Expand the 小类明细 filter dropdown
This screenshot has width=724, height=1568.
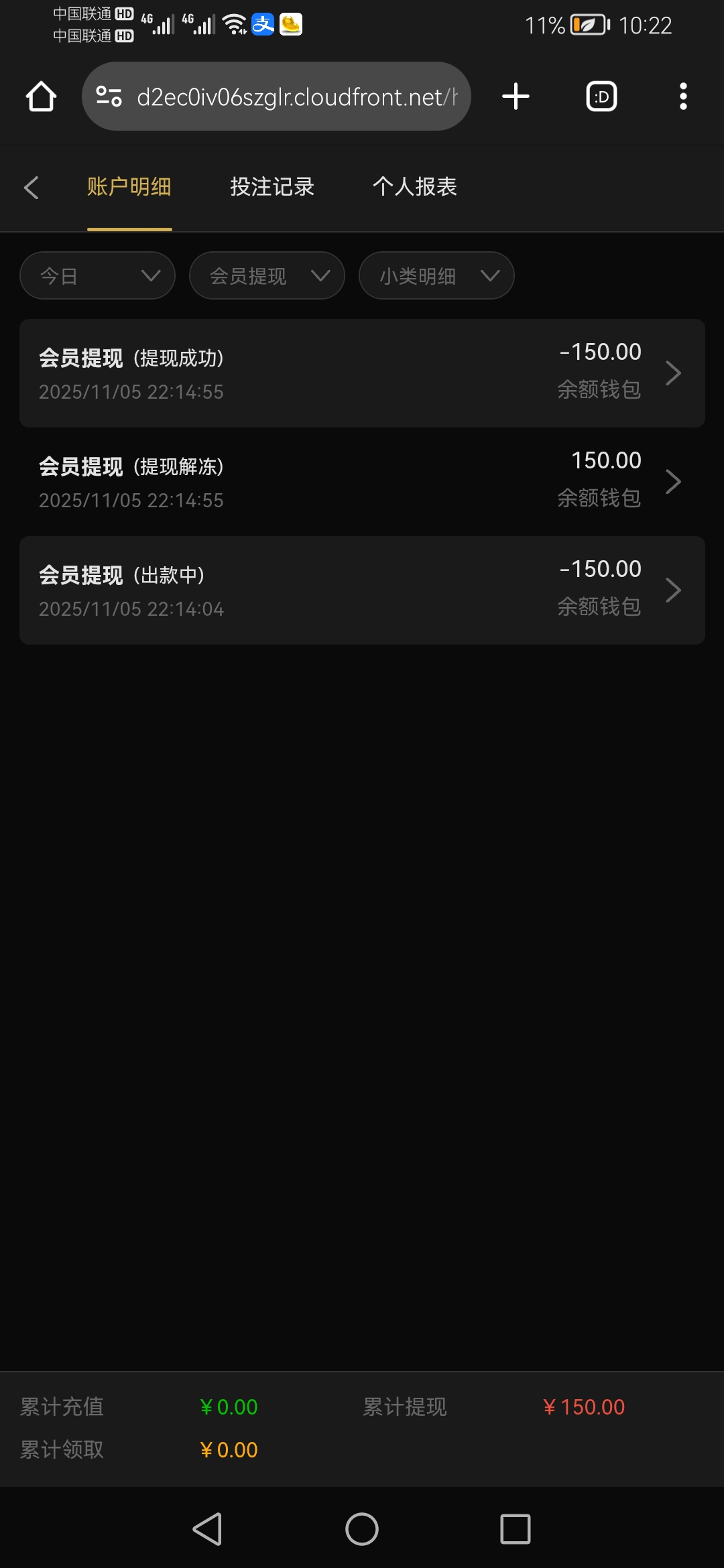pyautogui.click(x=436, y=275)
